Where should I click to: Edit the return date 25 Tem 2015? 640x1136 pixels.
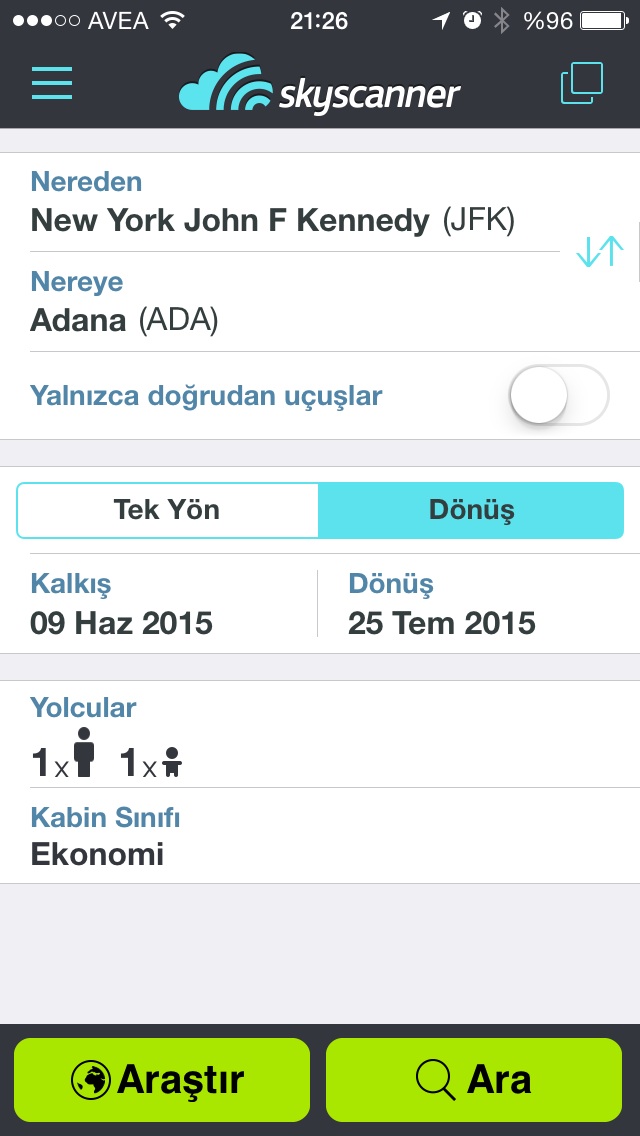click(x=478, y=605)
